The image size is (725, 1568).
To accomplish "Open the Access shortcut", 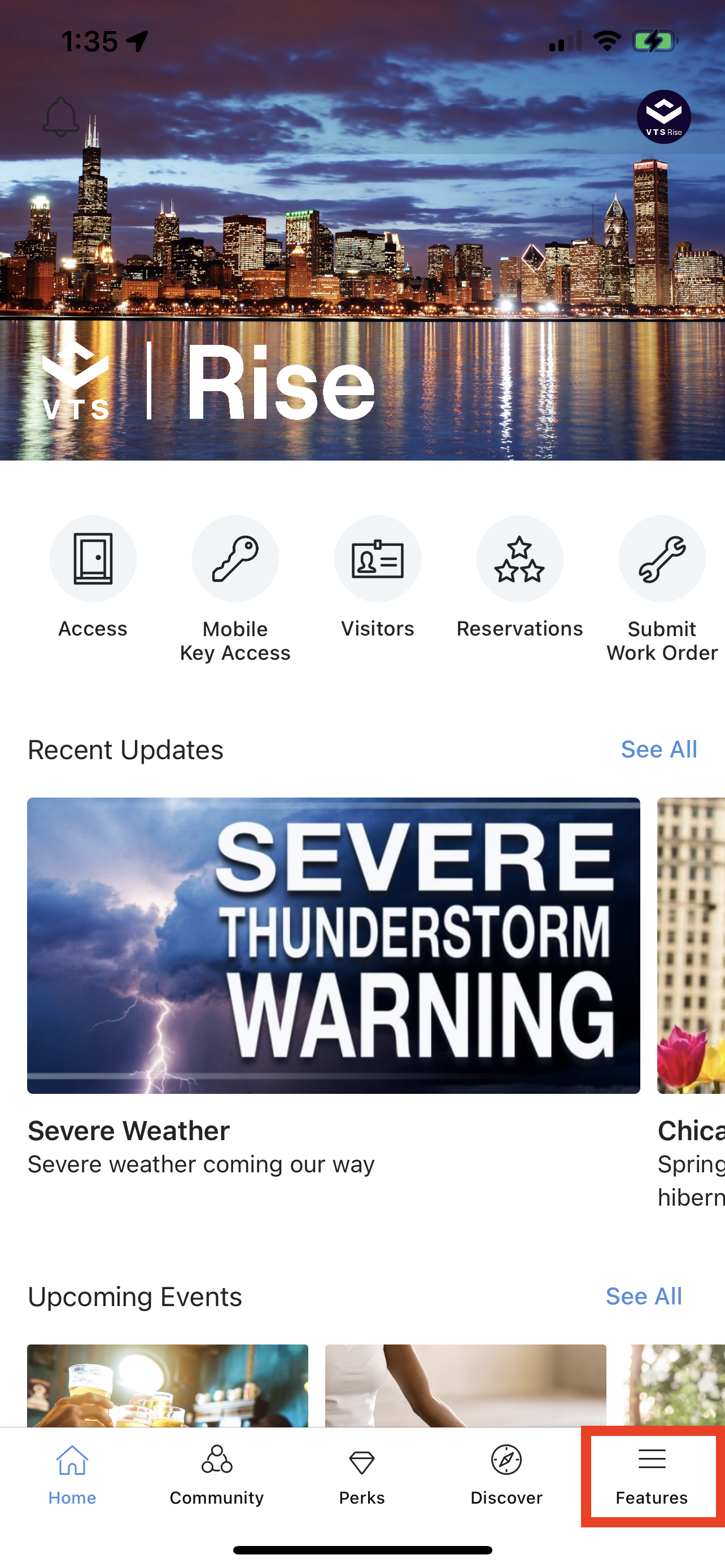I will [93, 559].
